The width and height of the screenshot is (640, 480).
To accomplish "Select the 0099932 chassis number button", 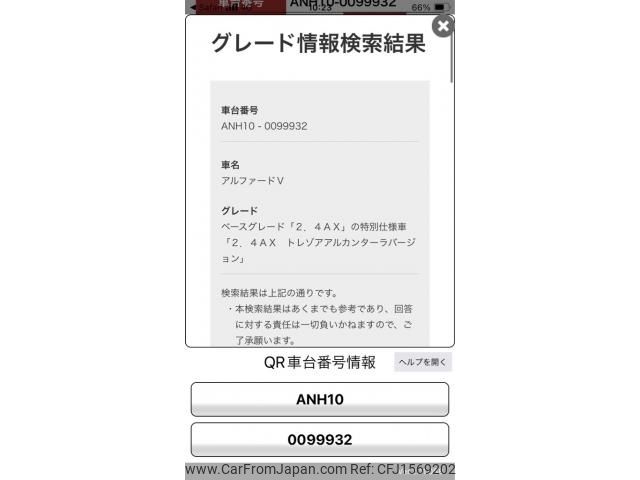I will point(320,440).
